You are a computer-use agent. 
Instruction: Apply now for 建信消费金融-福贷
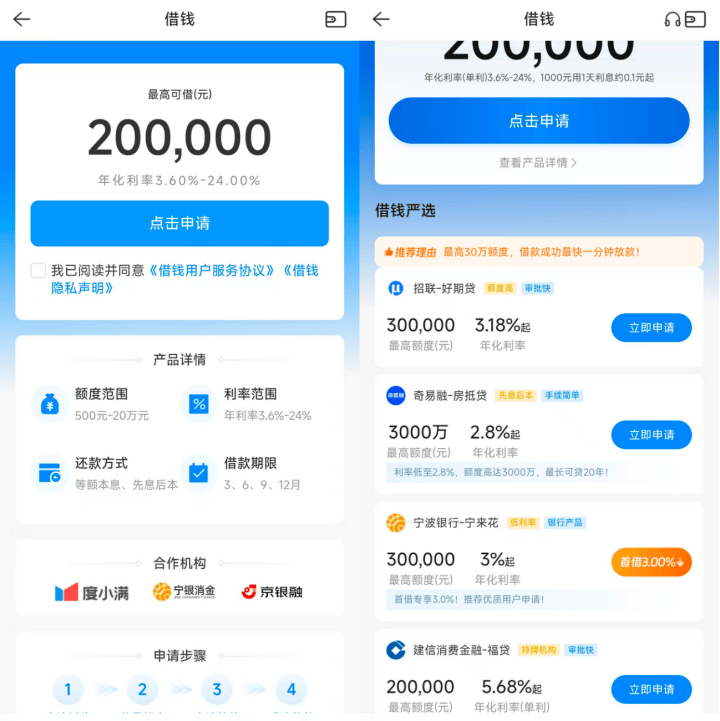(651, 689)
